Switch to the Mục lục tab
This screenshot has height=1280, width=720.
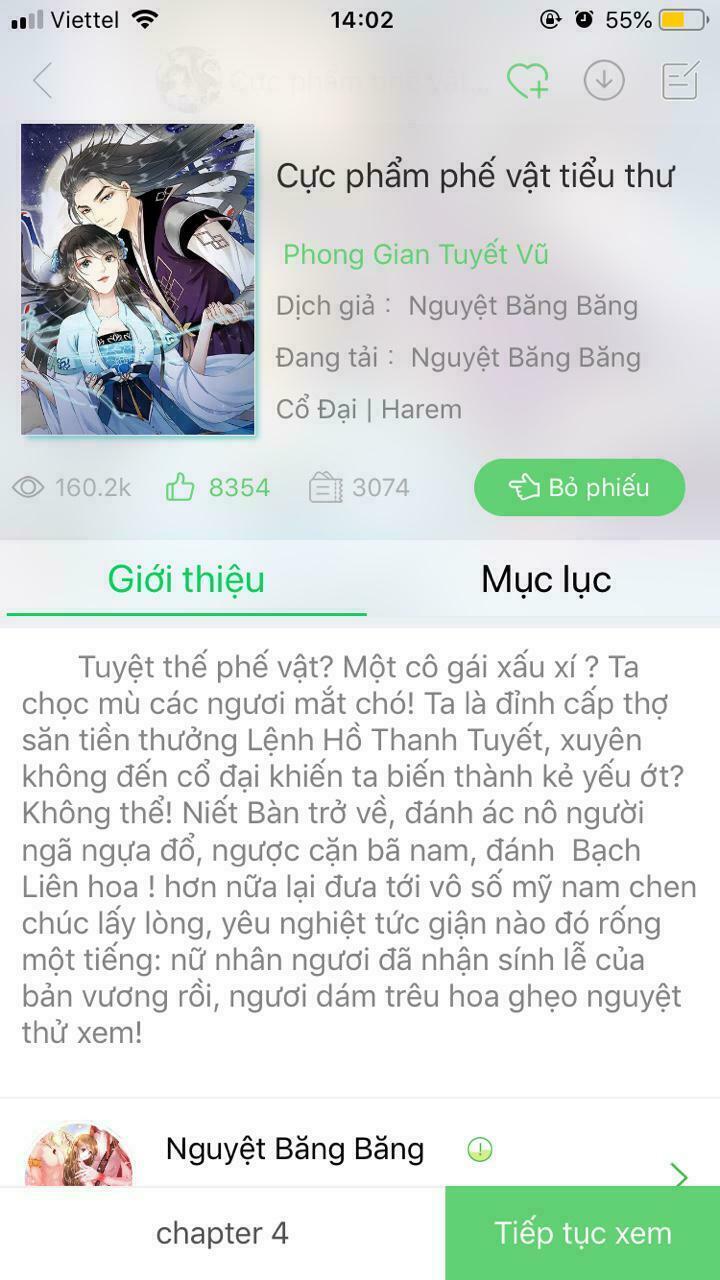click(x=545, y=580)
